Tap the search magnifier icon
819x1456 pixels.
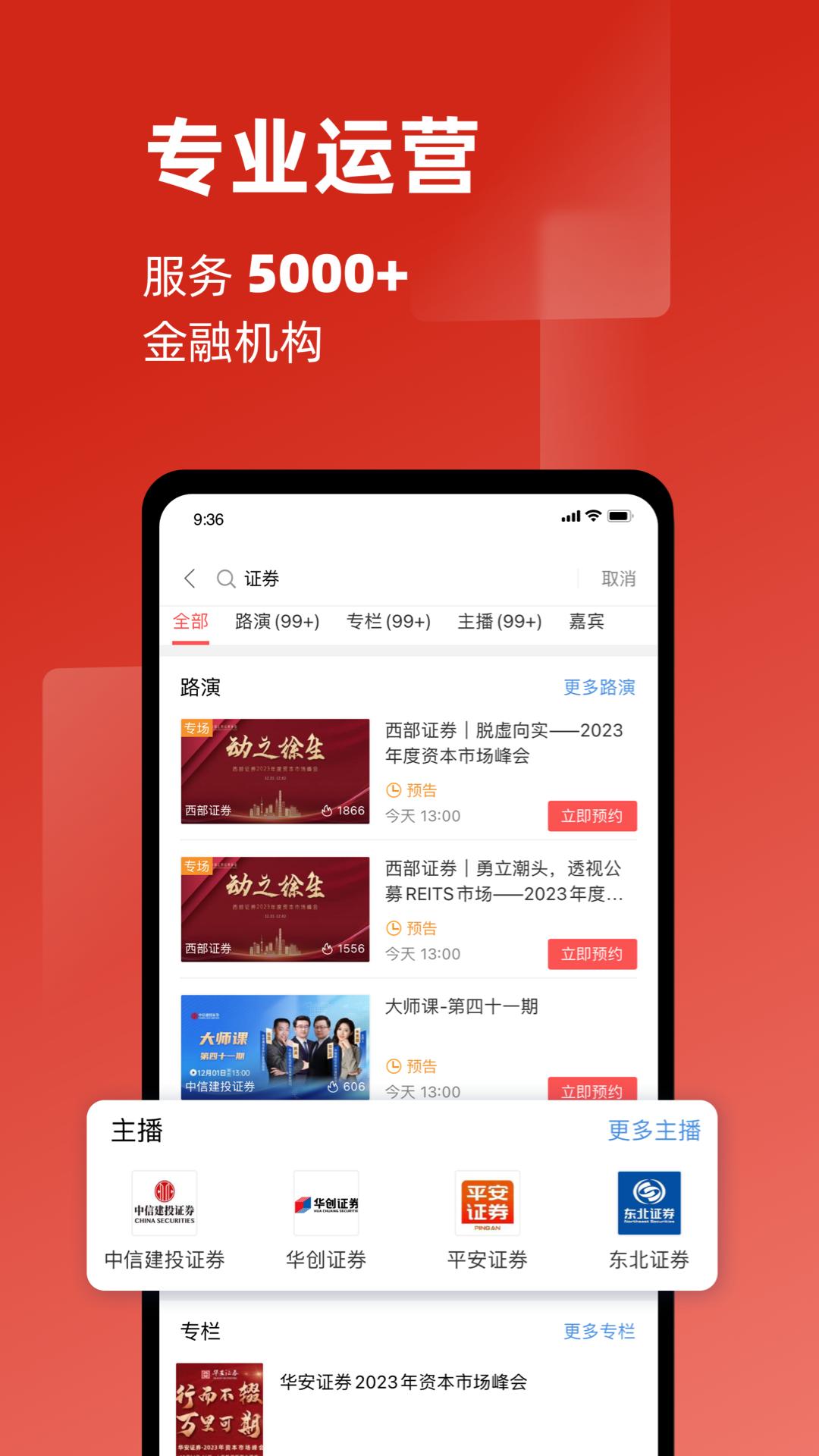click(x=225, y=578)
